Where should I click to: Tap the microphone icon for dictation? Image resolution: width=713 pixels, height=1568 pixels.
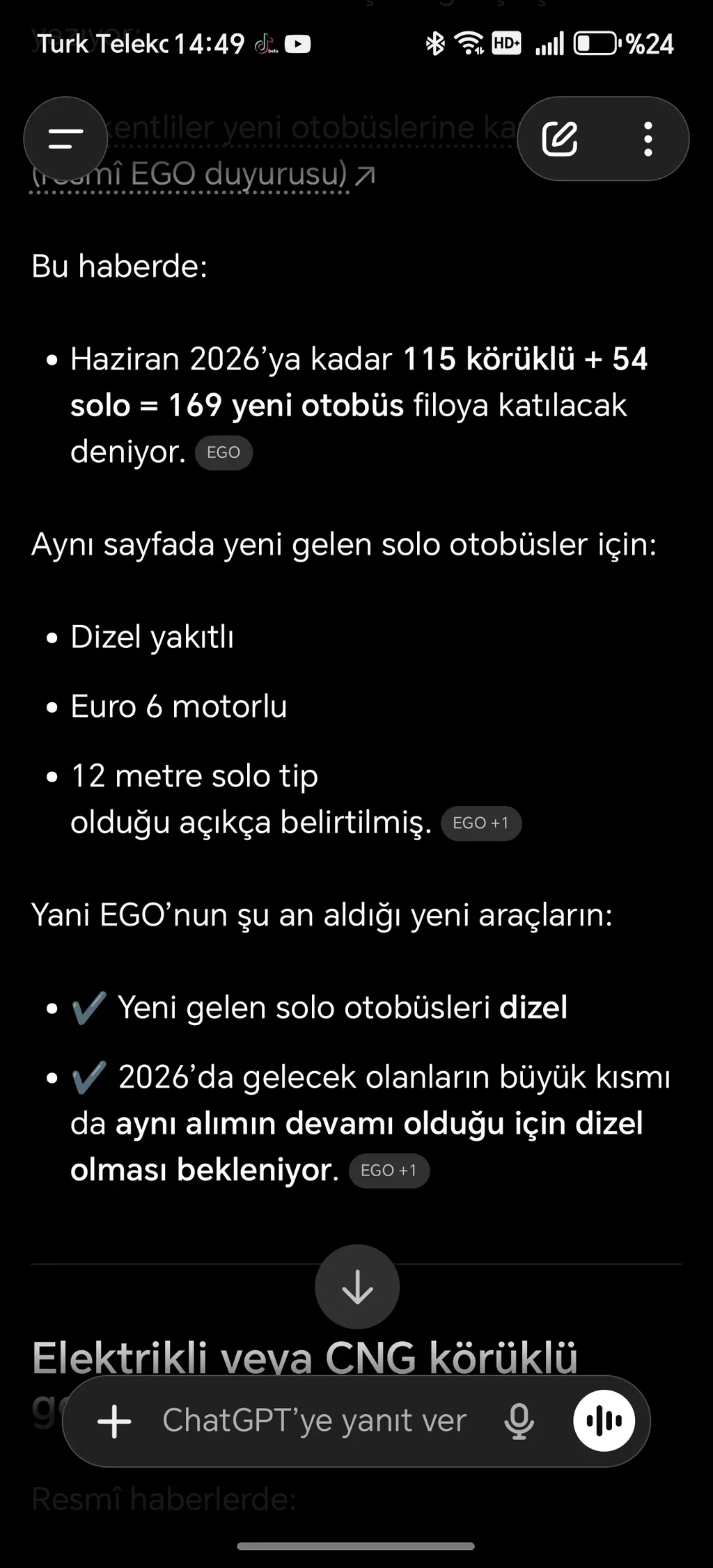click(x=519, y=1420)
